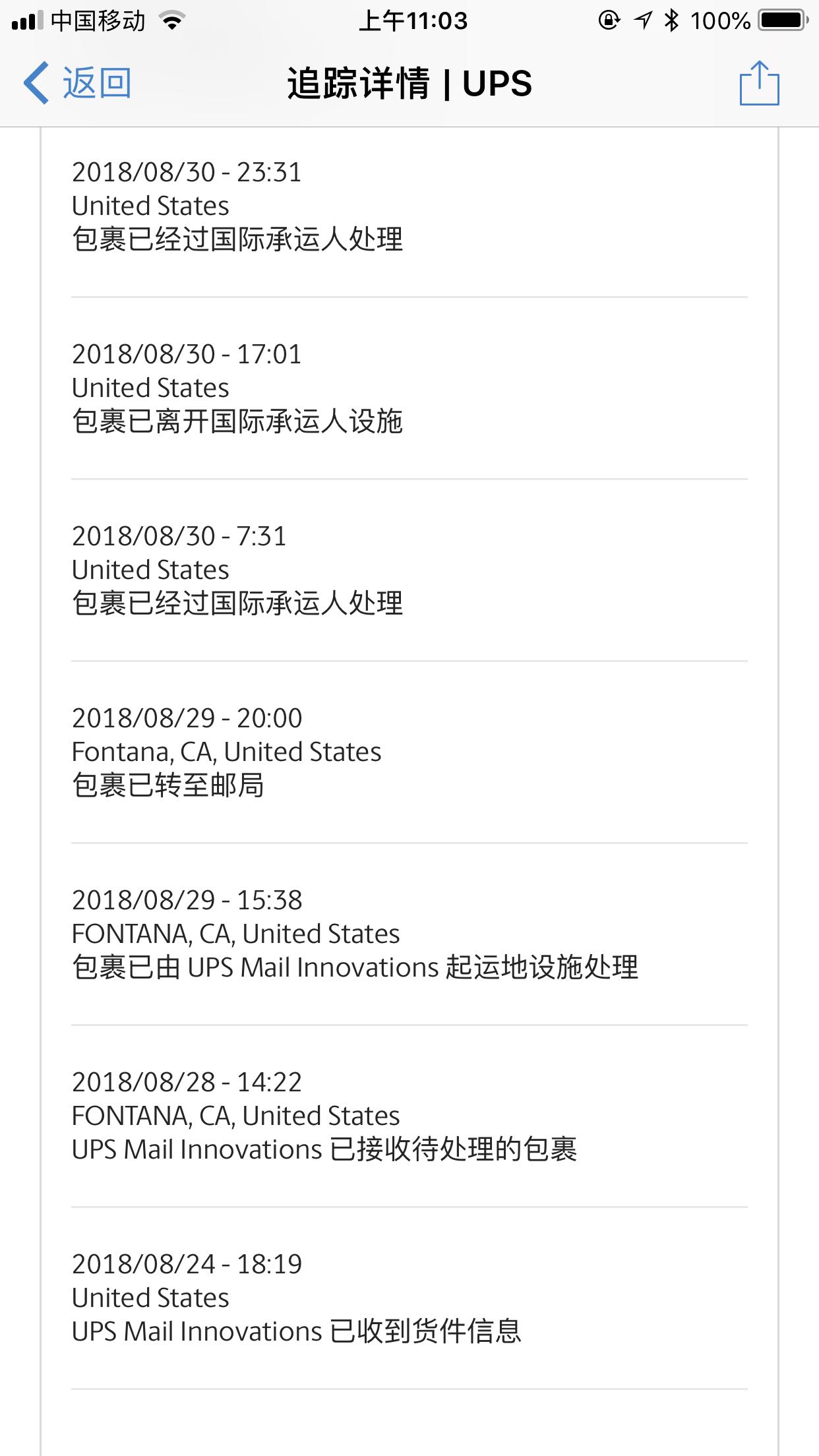Go back with the 返回 button
This screenshot has height=1456, width=819.
(x=78, y=83)
